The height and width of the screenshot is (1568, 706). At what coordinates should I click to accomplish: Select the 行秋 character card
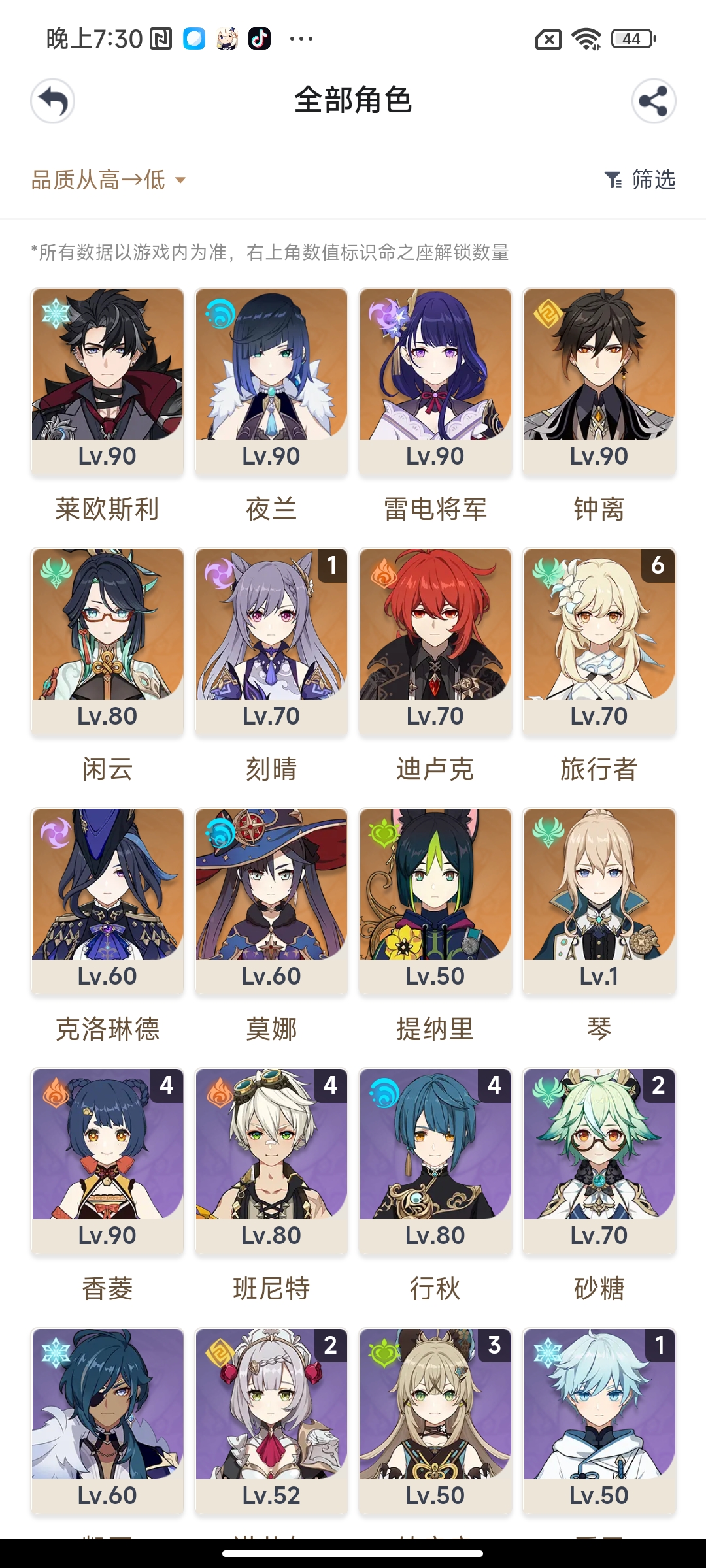click(x=435, y=1161)
